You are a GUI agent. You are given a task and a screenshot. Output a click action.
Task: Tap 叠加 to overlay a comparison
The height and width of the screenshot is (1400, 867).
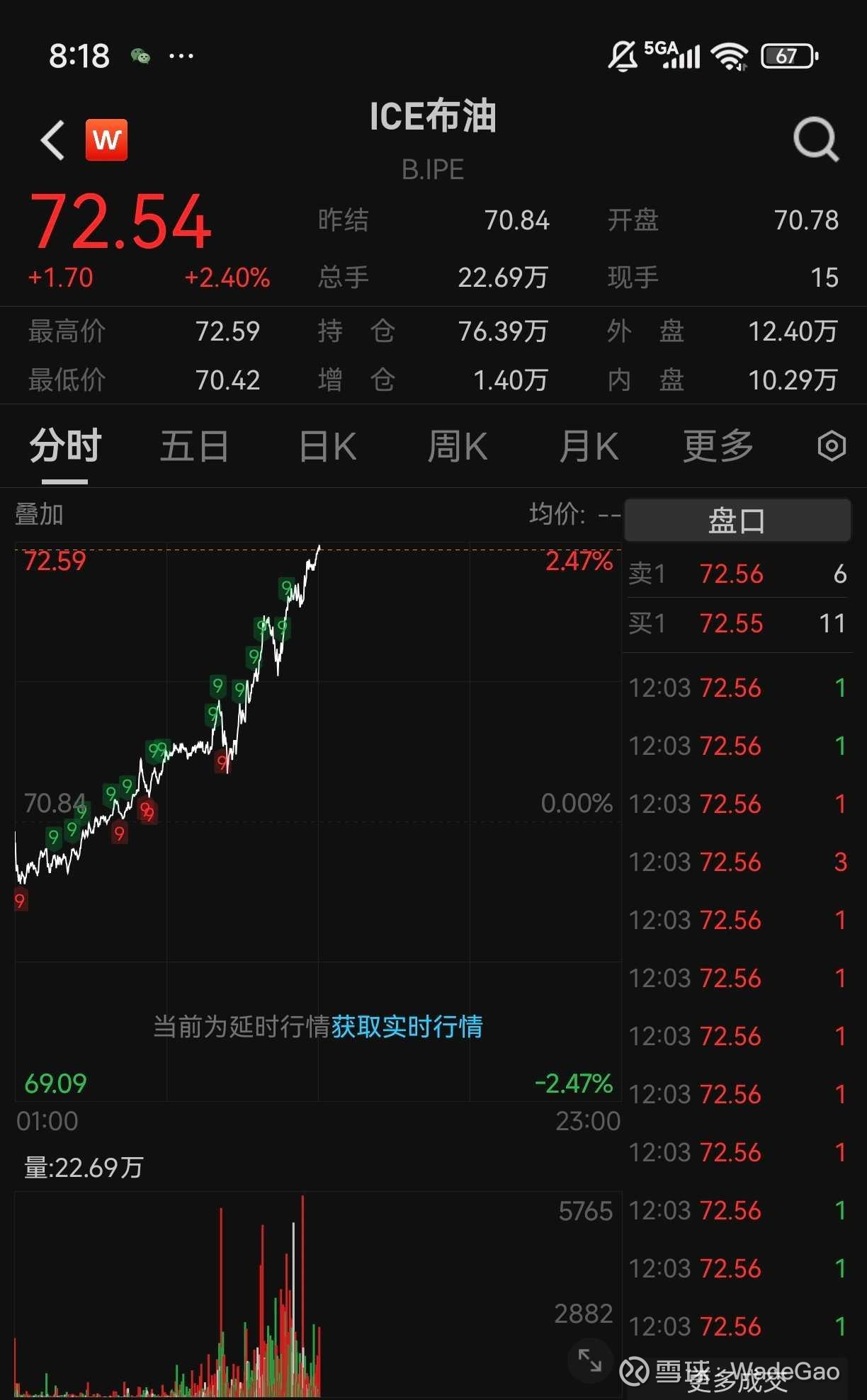coord(40,514)
